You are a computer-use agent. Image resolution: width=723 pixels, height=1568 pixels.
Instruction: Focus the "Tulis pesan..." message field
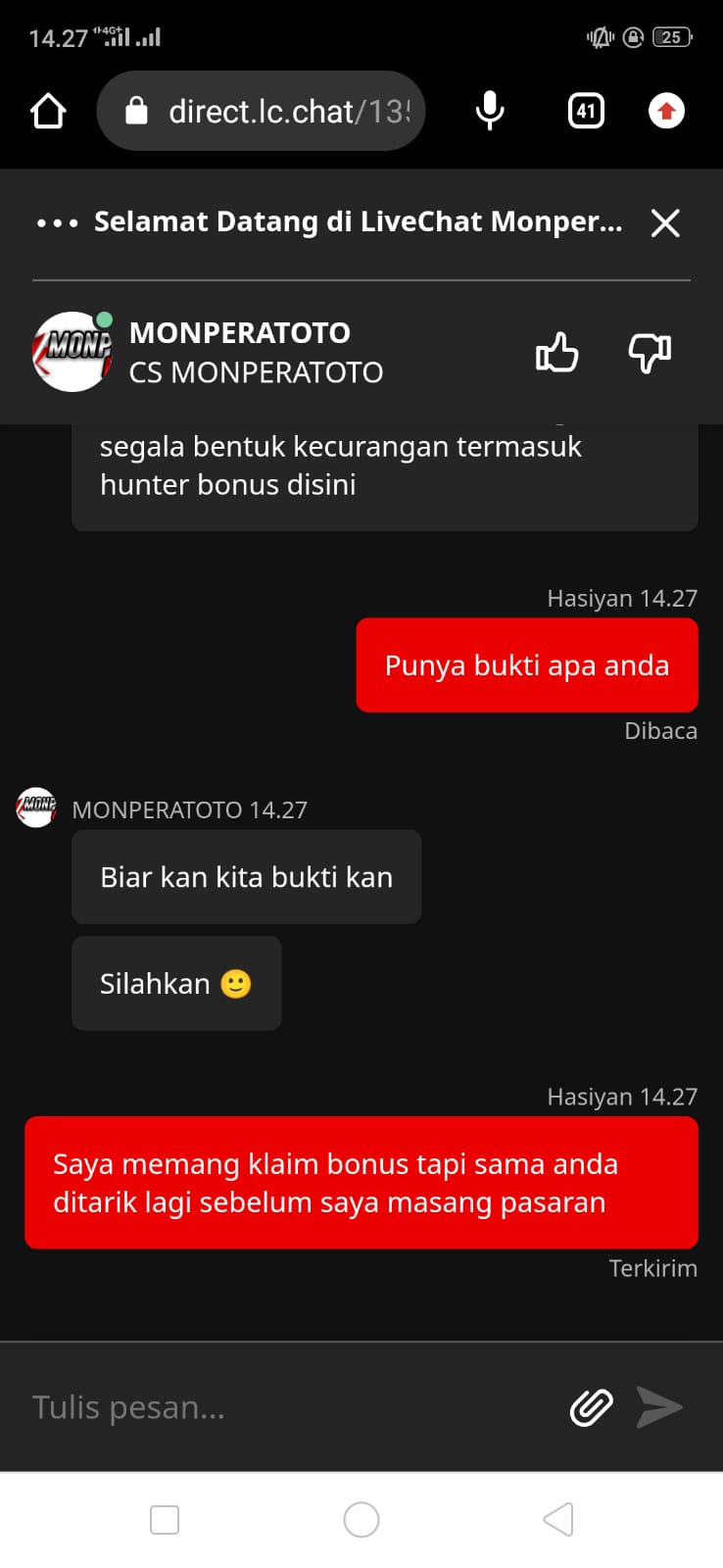pos(284,1407)
